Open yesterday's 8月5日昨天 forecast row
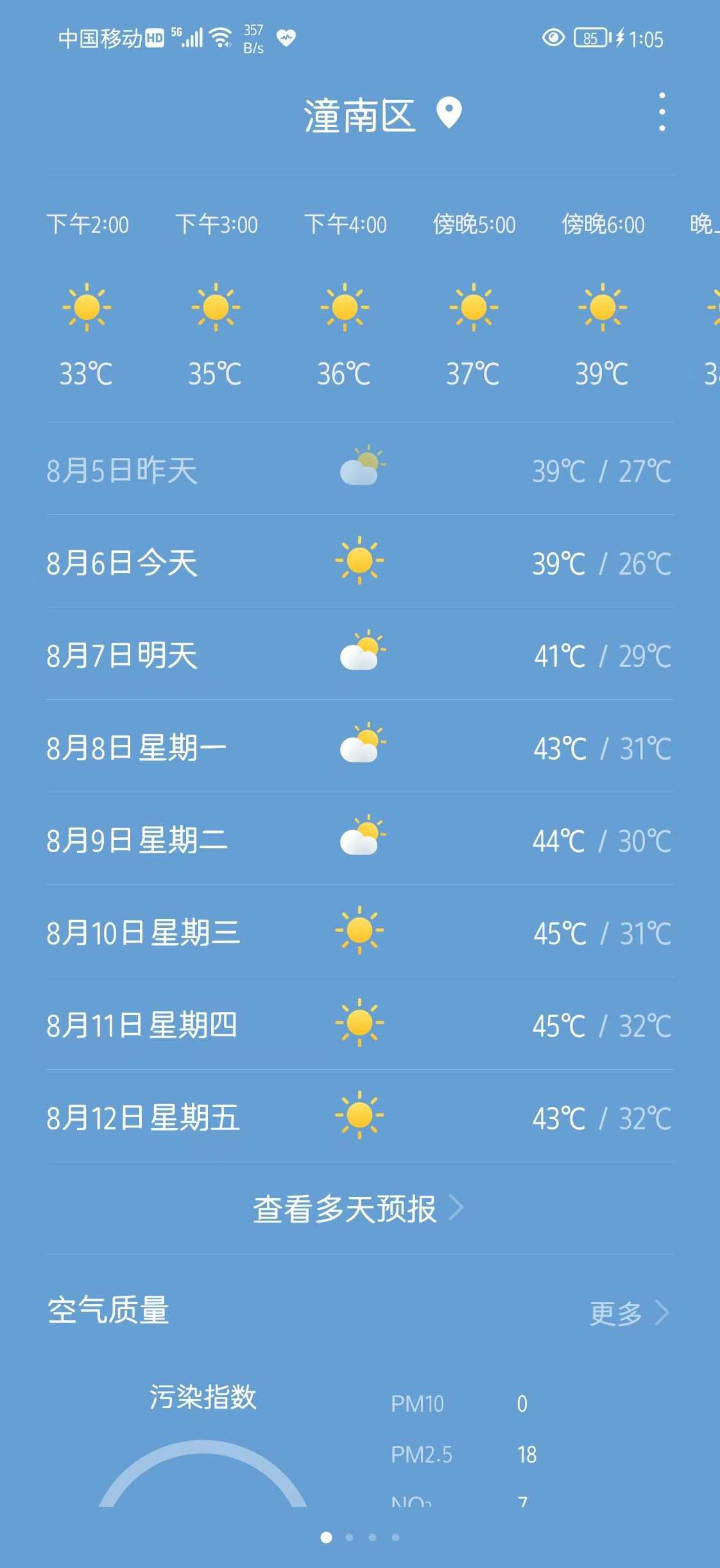The image size is (720, 1568). pos(360,469)
